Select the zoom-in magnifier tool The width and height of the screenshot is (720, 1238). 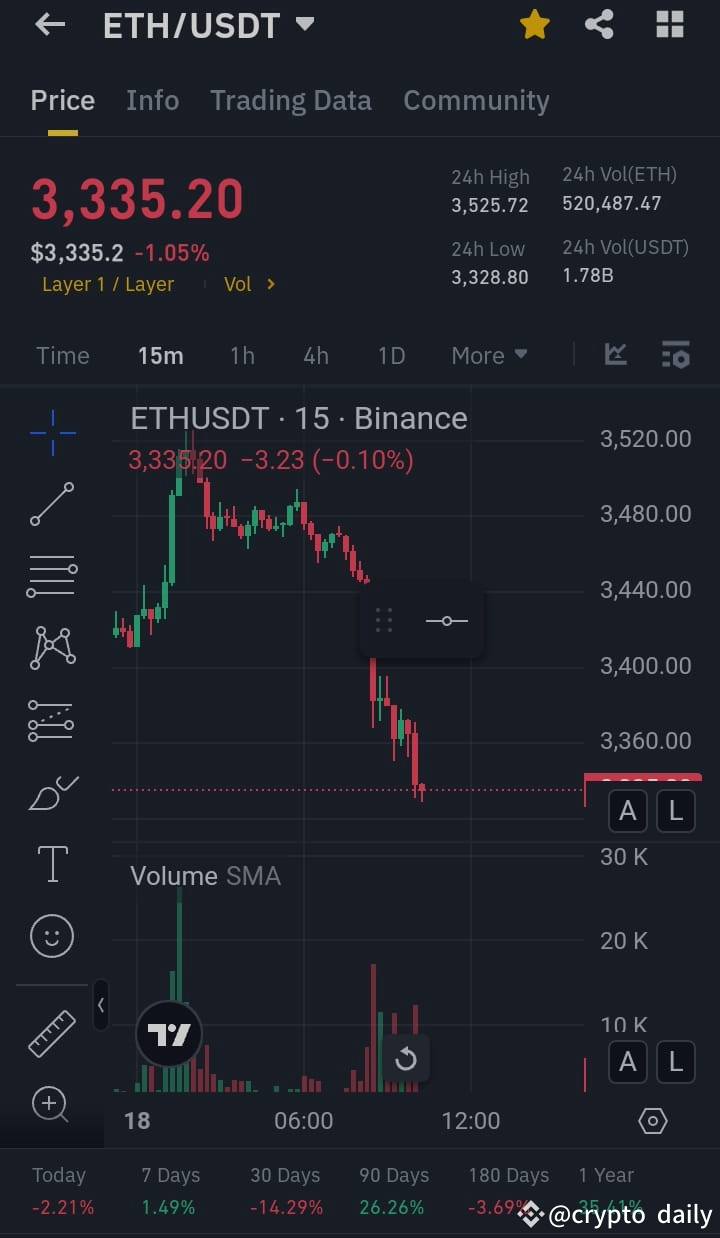coord(52,1105)
